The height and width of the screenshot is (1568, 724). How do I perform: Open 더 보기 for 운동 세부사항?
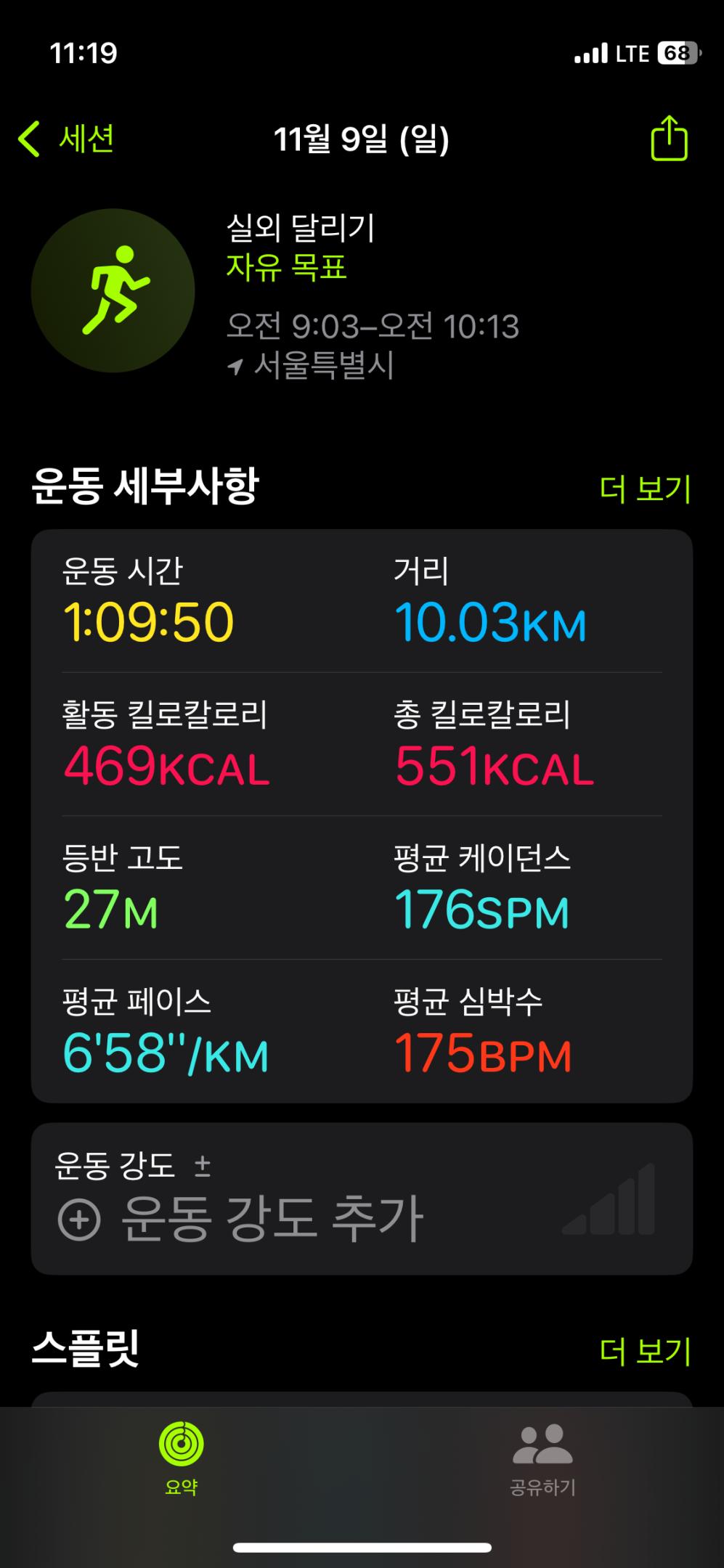(645, 489)
